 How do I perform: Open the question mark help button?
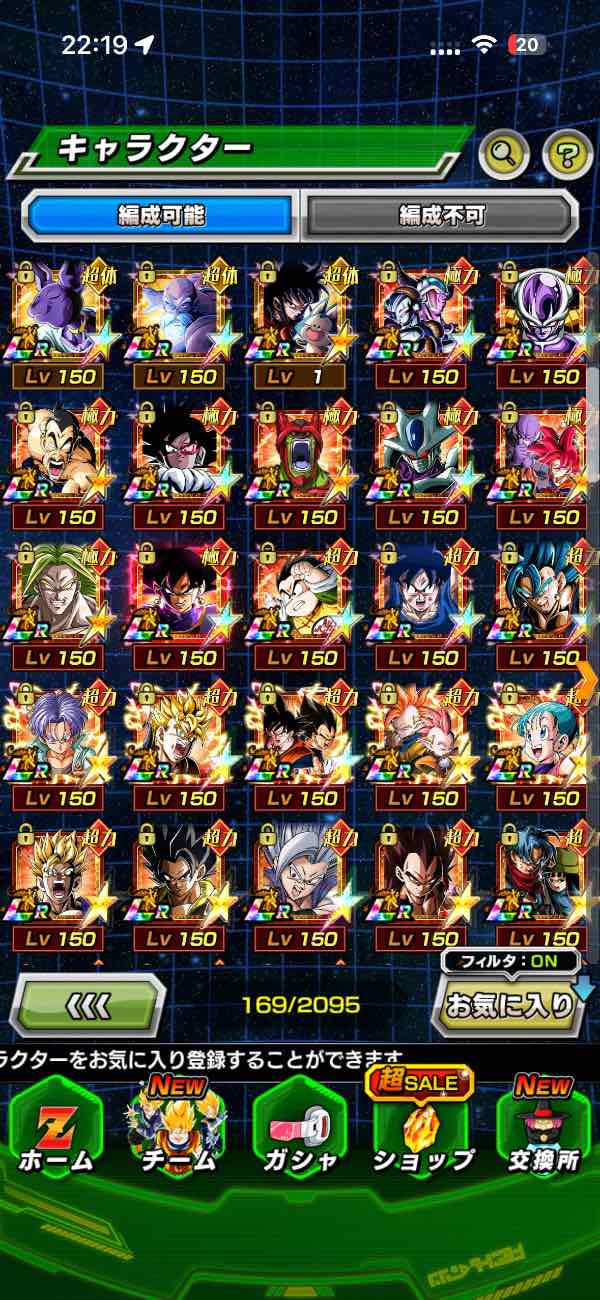567,153
